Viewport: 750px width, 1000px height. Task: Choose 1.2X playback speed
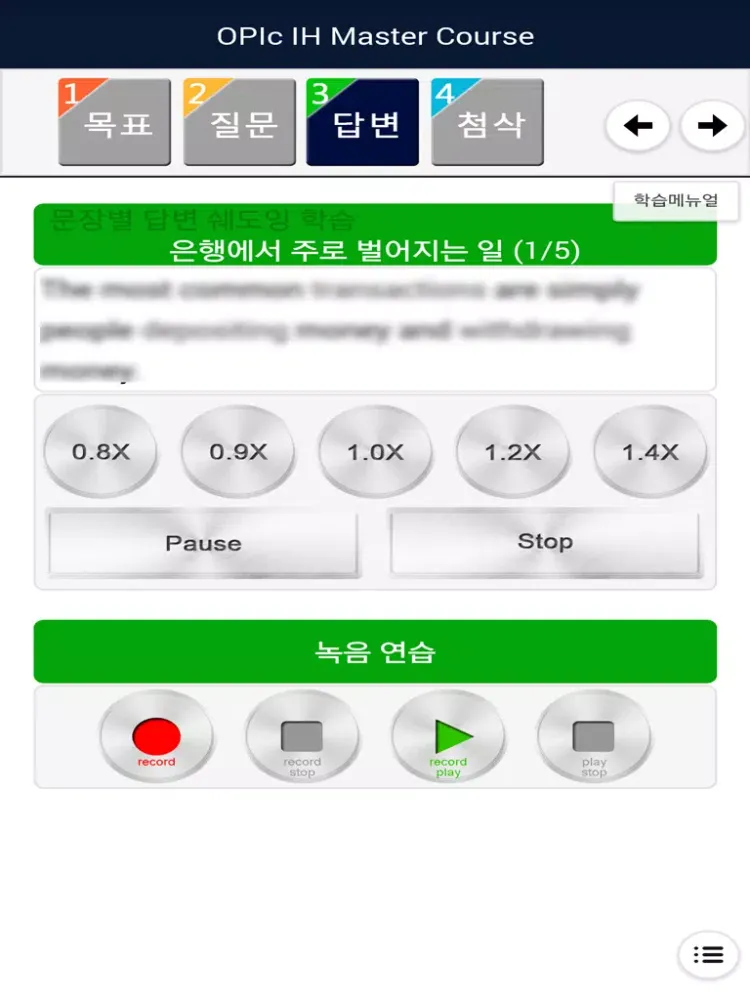click(x=512, y=452)
